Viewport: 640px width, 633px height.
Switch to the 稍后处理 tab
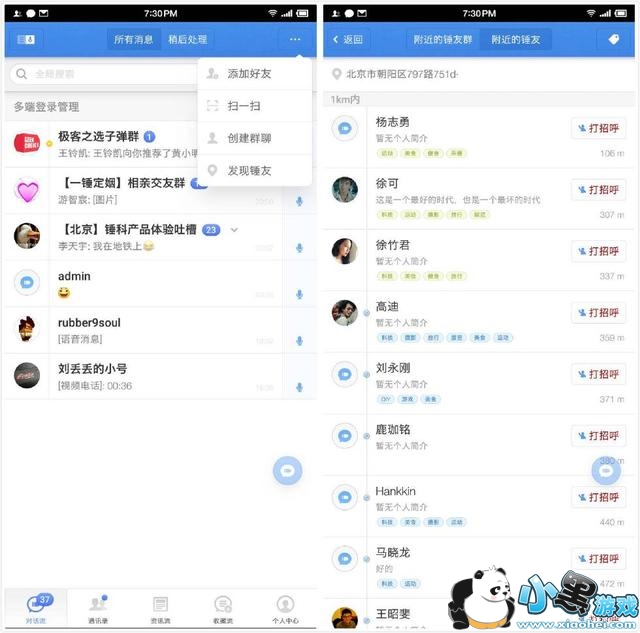tap(187, 40)
